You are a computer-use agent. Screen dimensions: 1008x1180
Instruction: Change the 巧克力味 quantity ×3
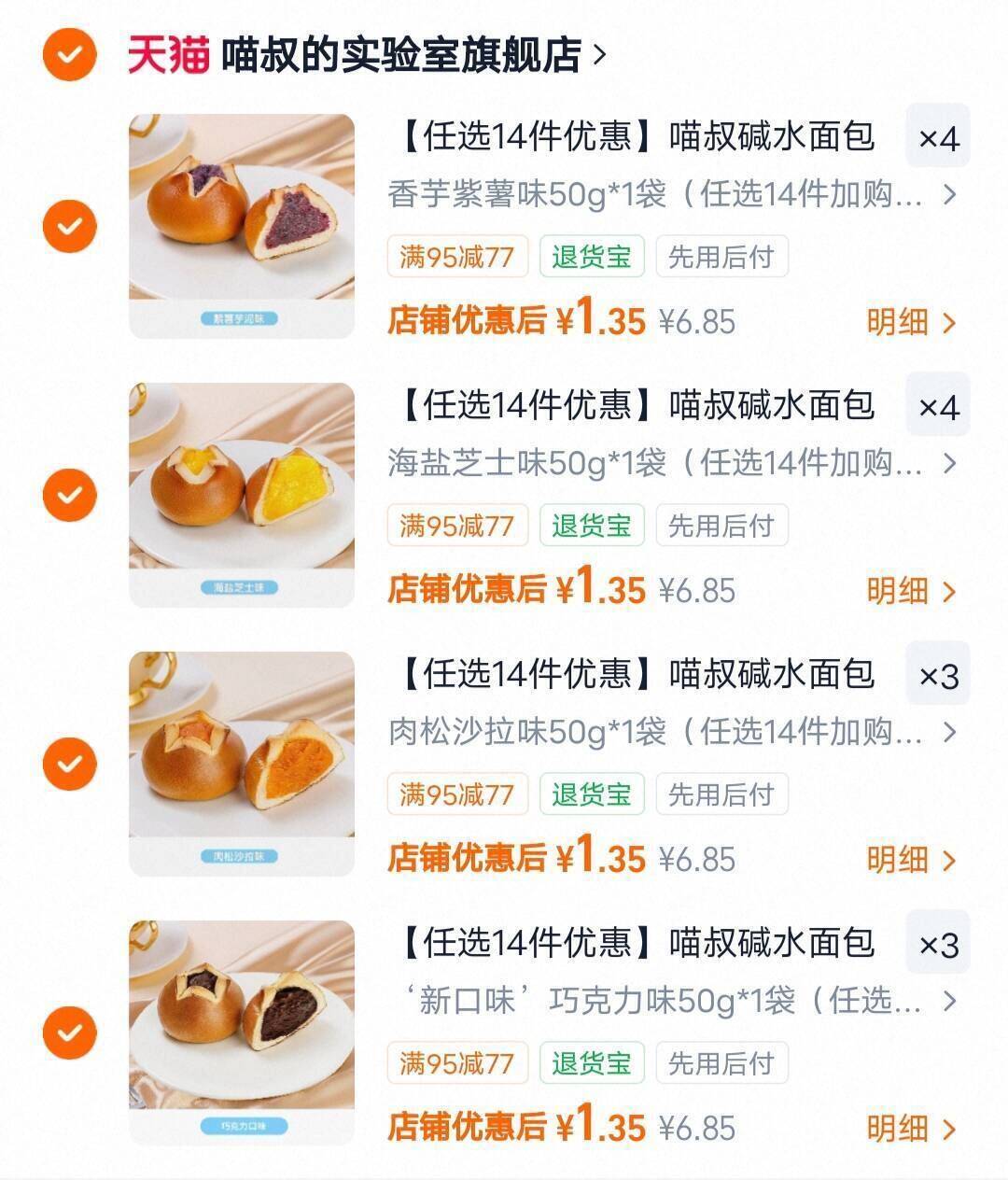click(x=938, y=945)
